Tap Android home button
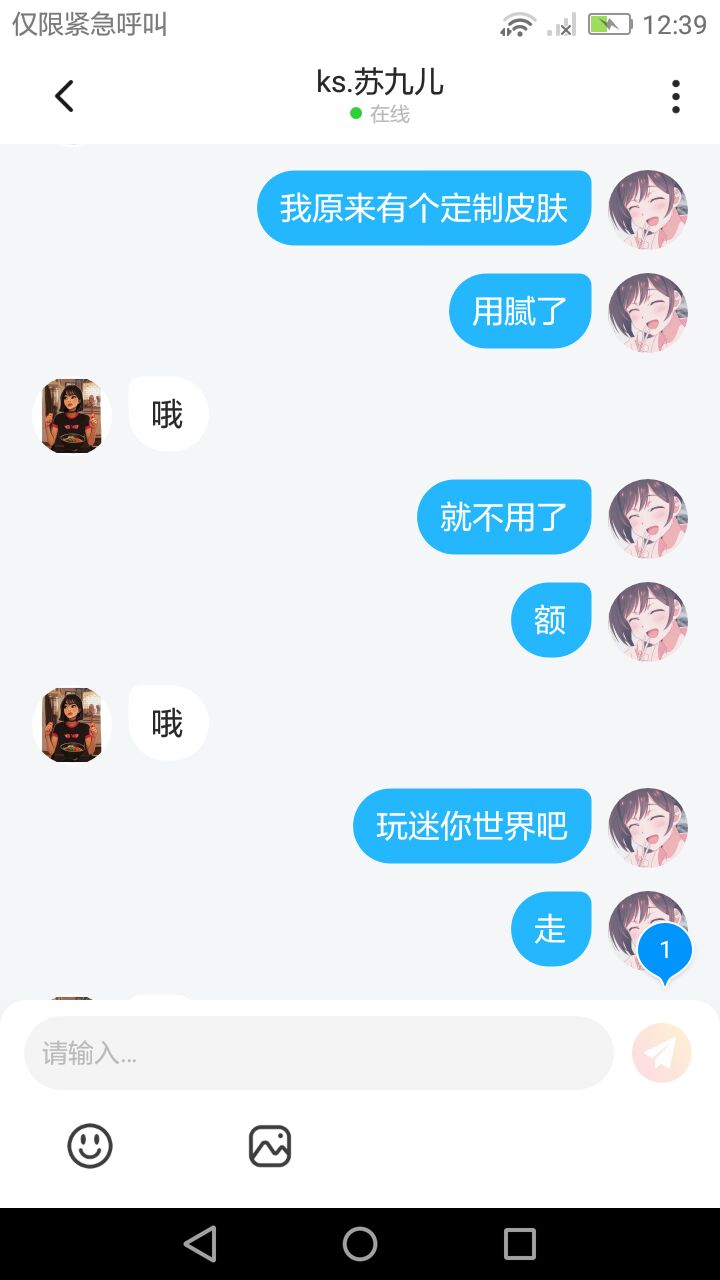 tap(360, 1244)
